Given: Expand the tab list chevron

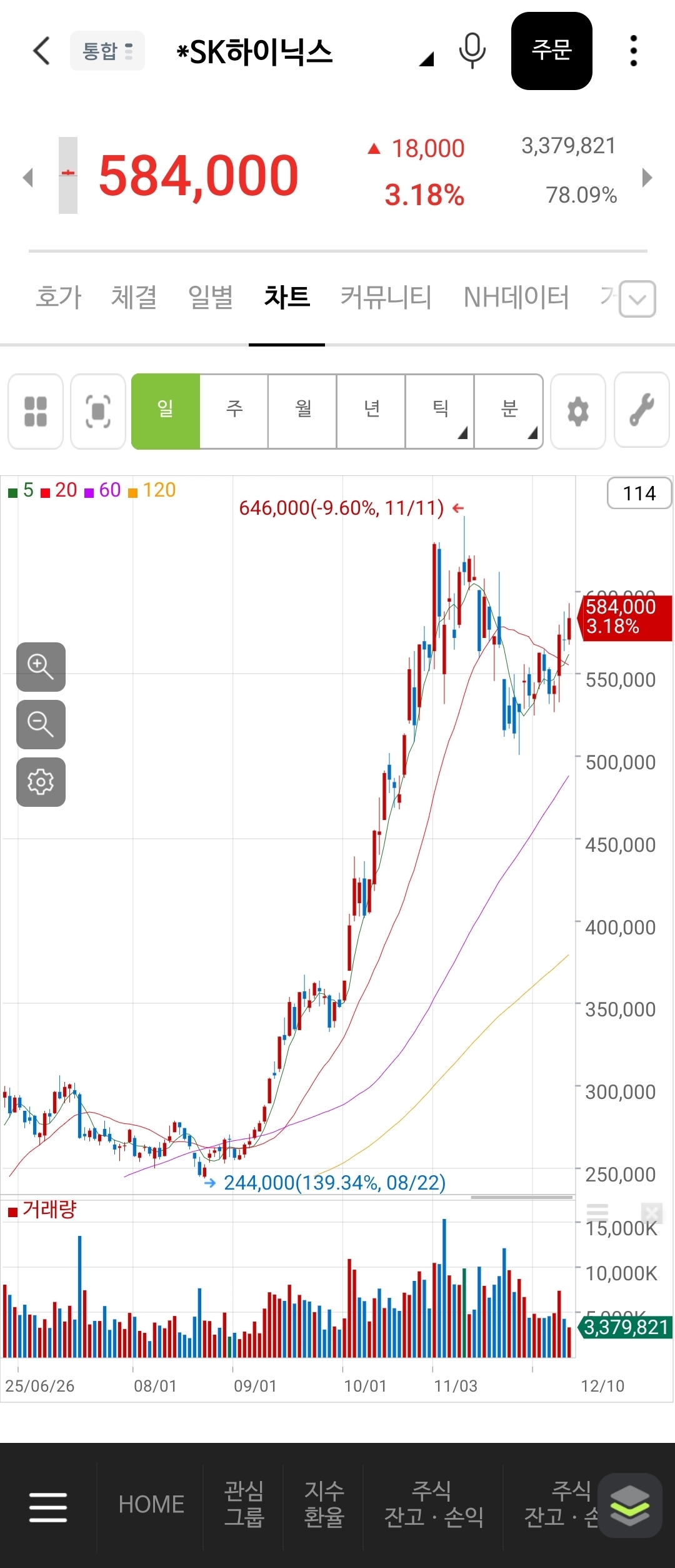Looking at the screenshot, I should click(x=637, y=299).
